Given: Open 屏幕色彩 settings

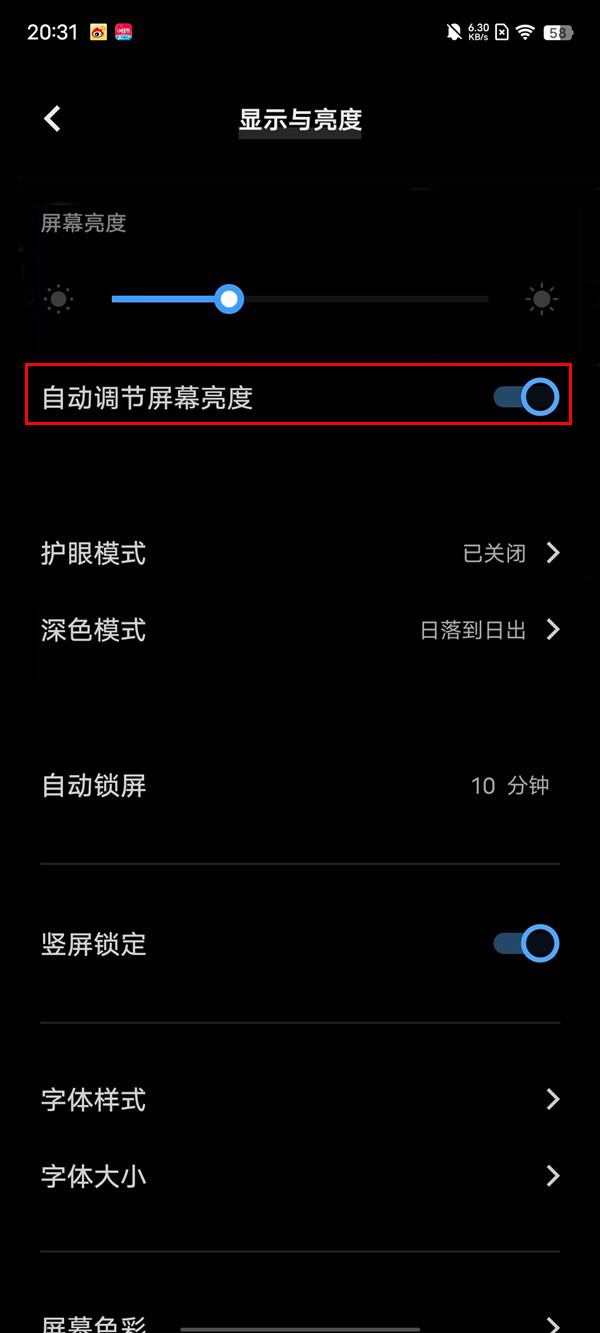Looking at the screenshot, I should pos(300,1320).
